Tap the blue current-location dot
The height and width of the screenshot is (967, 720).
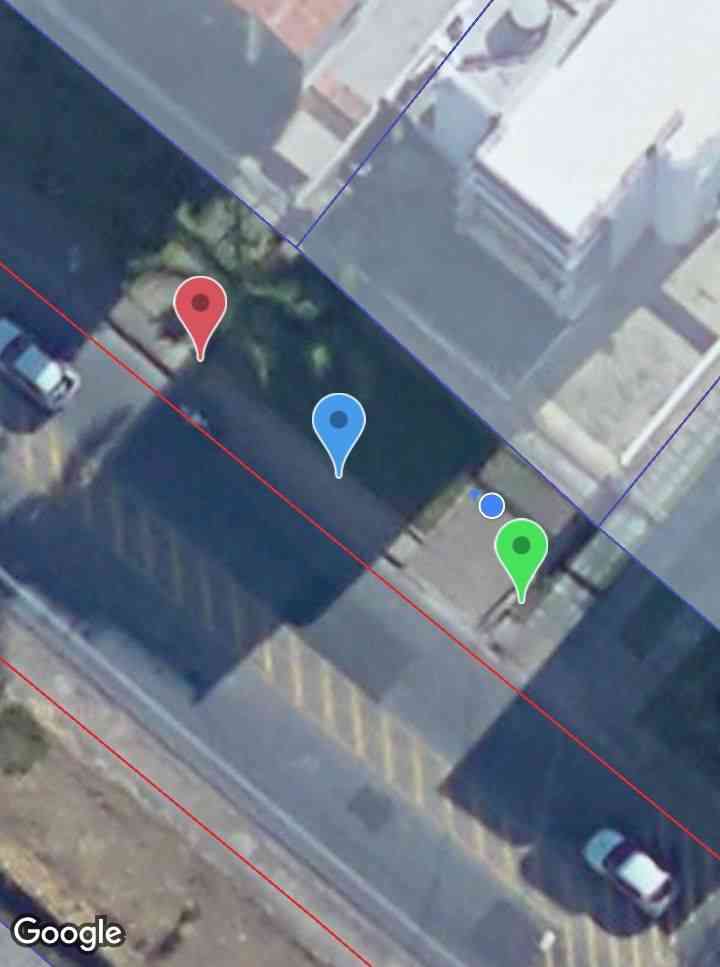(490, 506)
